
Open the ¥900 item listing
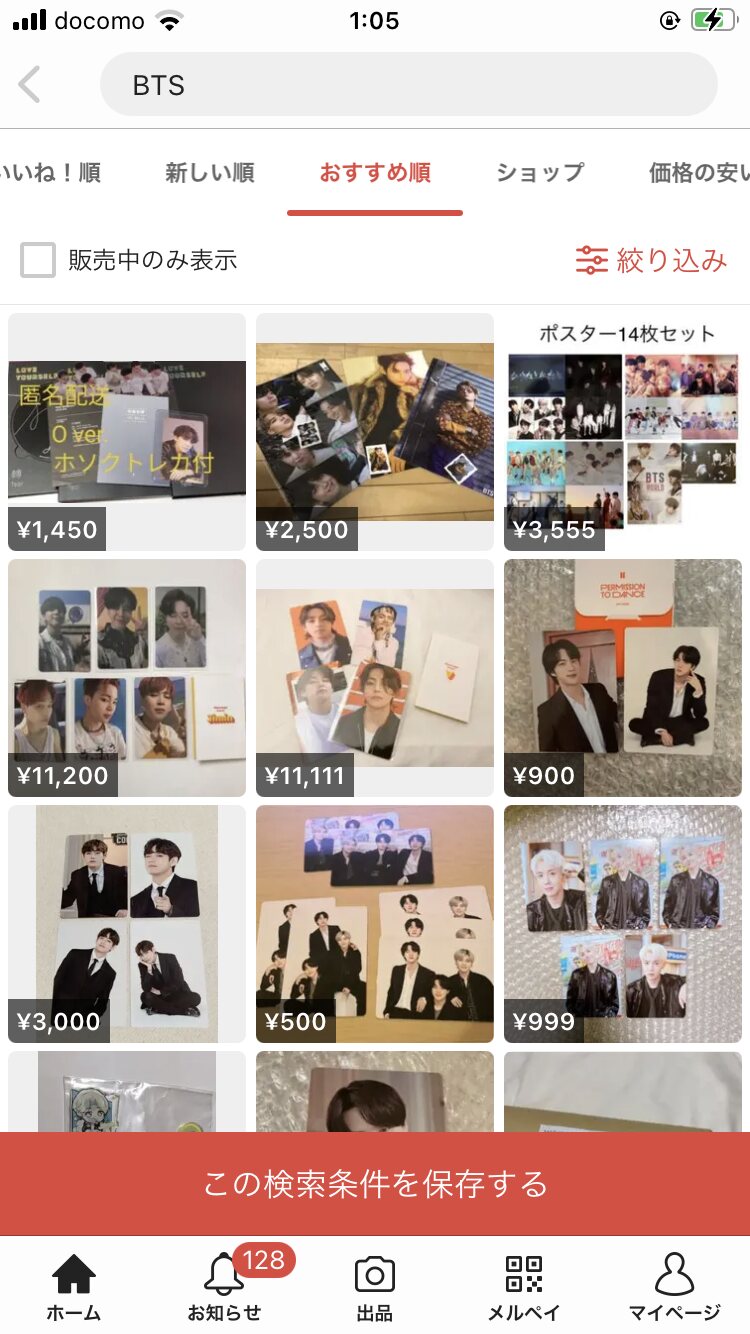pos(623,678)
